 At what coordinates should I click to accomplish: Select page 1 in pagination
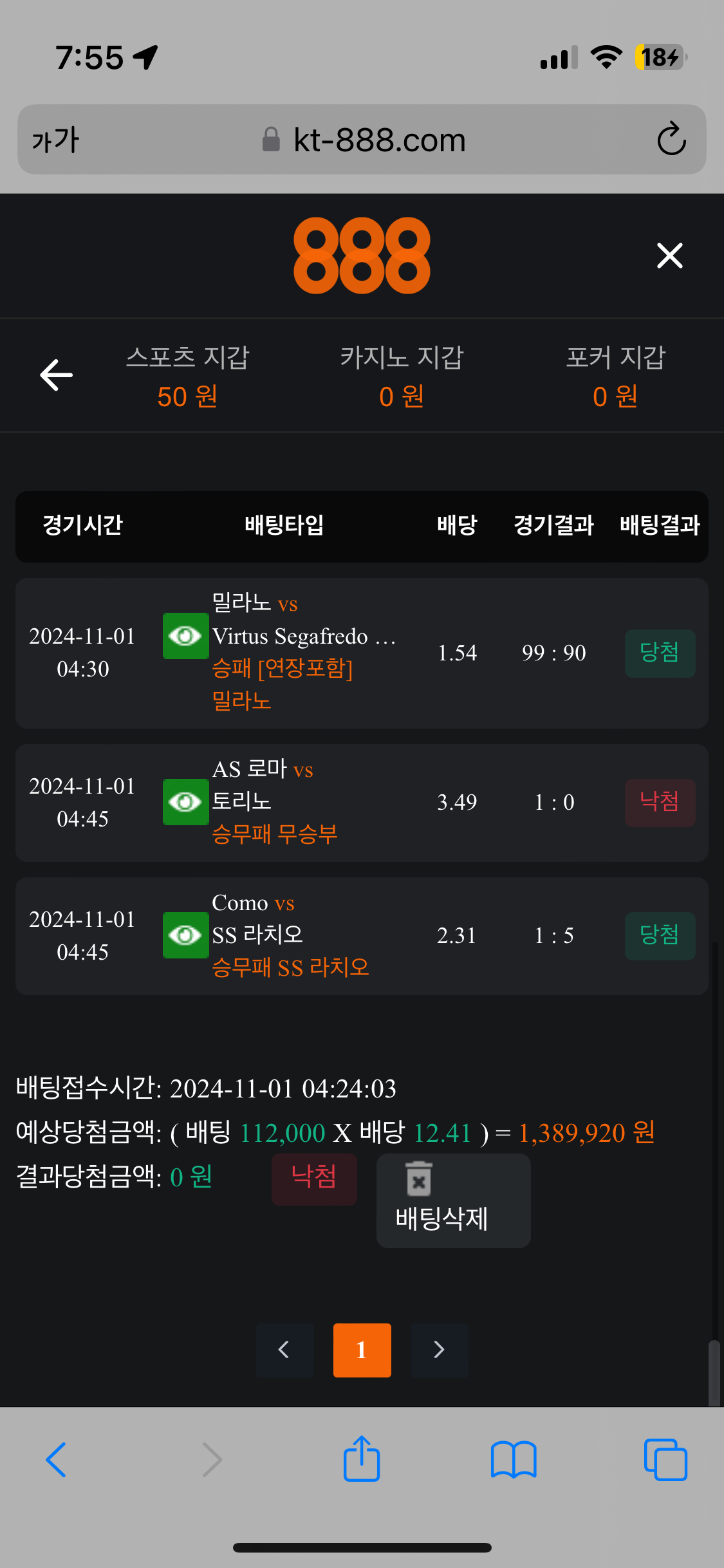click(x=362, y=1350)
